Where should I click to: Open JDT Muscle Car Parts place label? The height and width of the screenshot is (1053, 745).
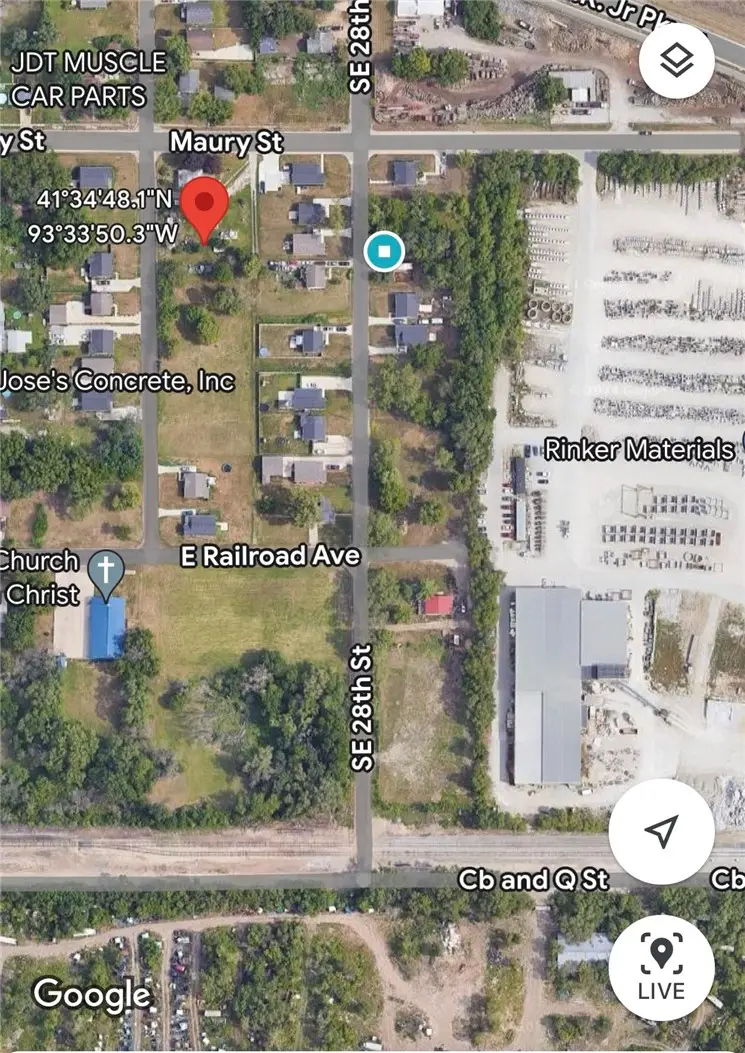[88, 78]
